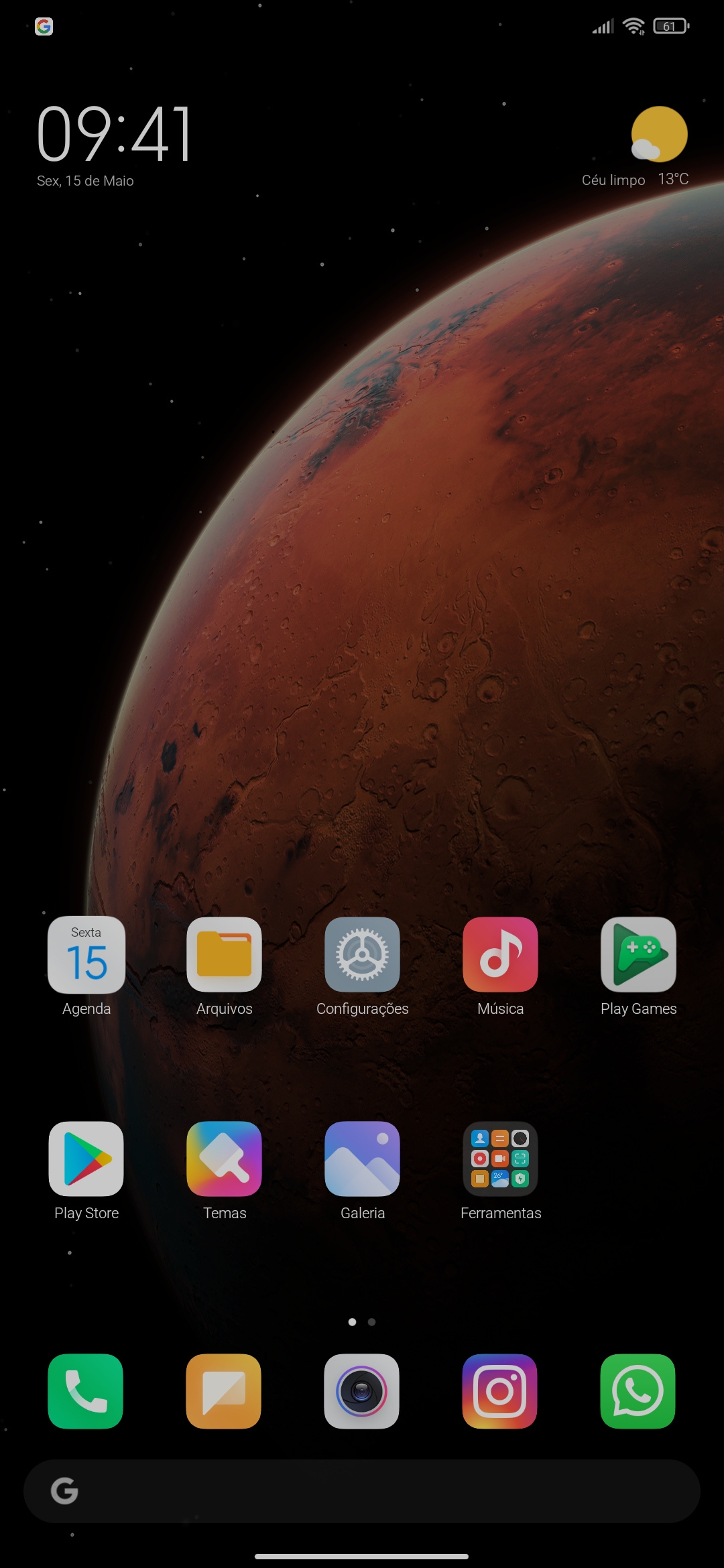The image size is (724, 1568).
Task: Tap the Google search bar
Action: 362,1491
